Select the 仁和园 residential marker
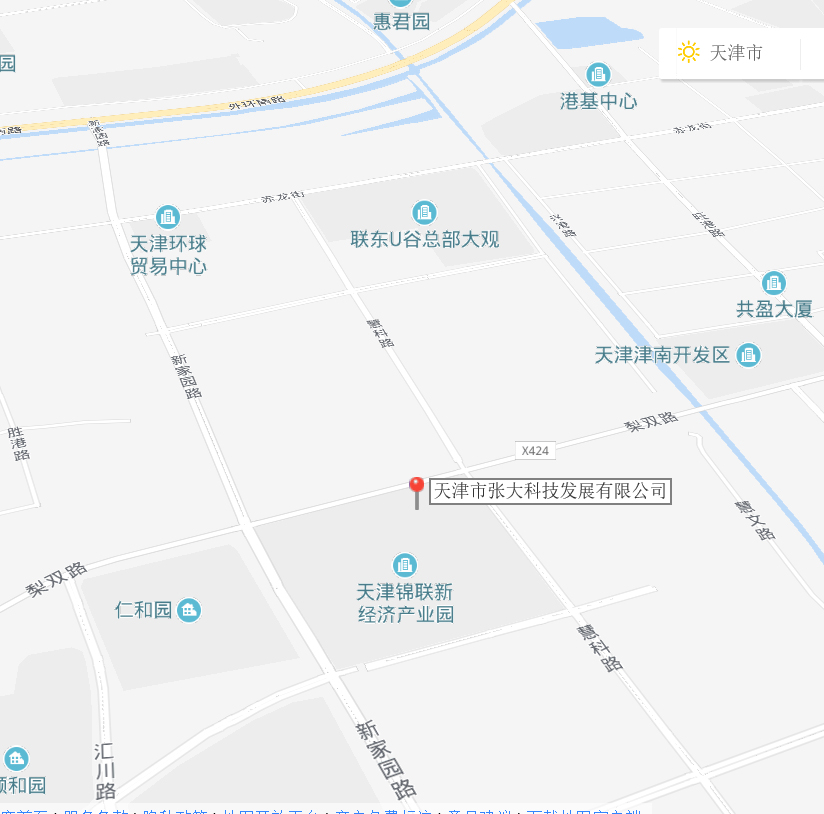 (x=189, y=610)
